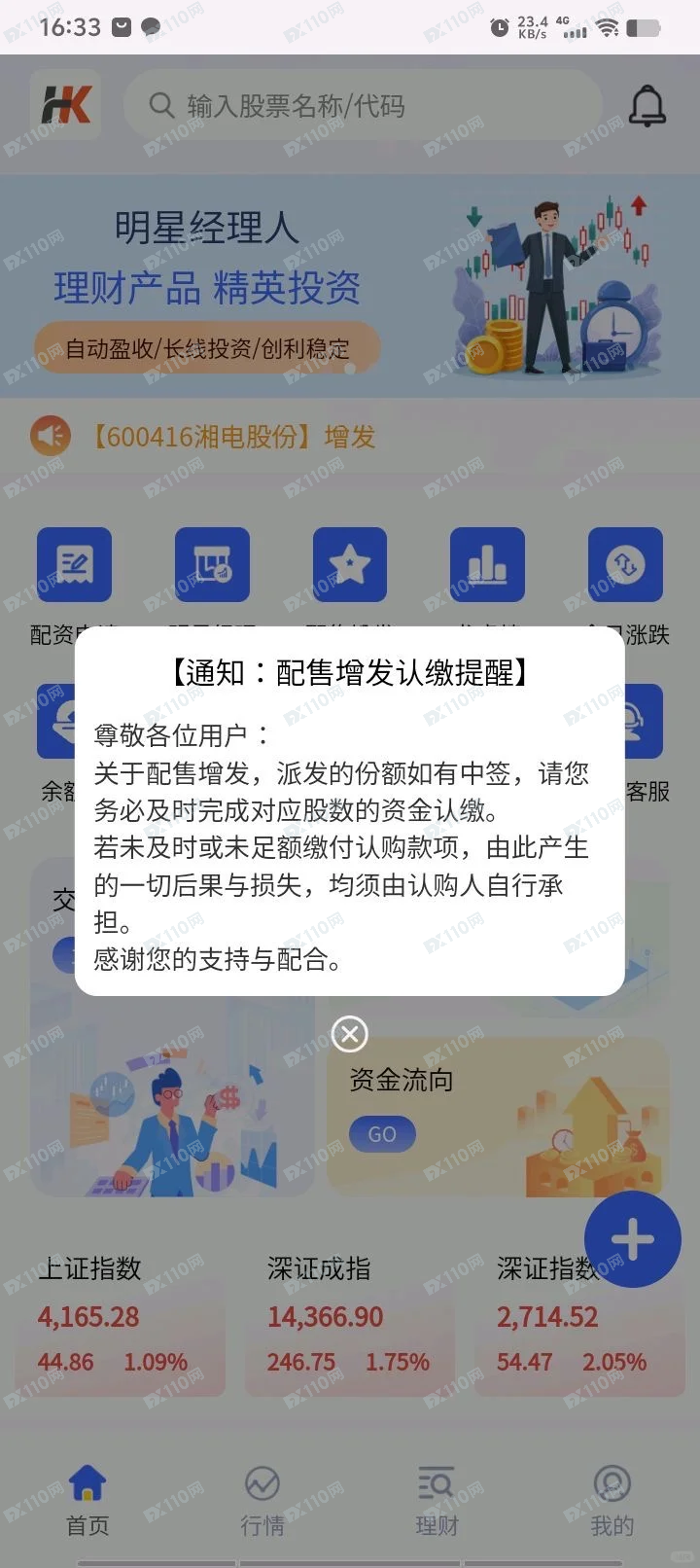Open the 600416湘电股份 announcement
The image size is (700, 1568).
click(233, 436)
